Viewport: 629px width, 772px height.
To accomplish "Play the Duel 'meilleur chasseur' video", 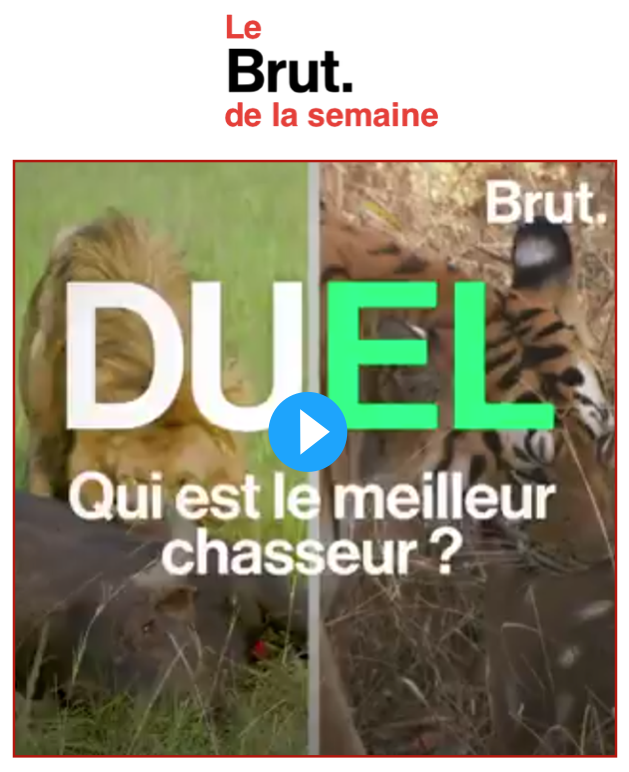I will tap(308, 432).
